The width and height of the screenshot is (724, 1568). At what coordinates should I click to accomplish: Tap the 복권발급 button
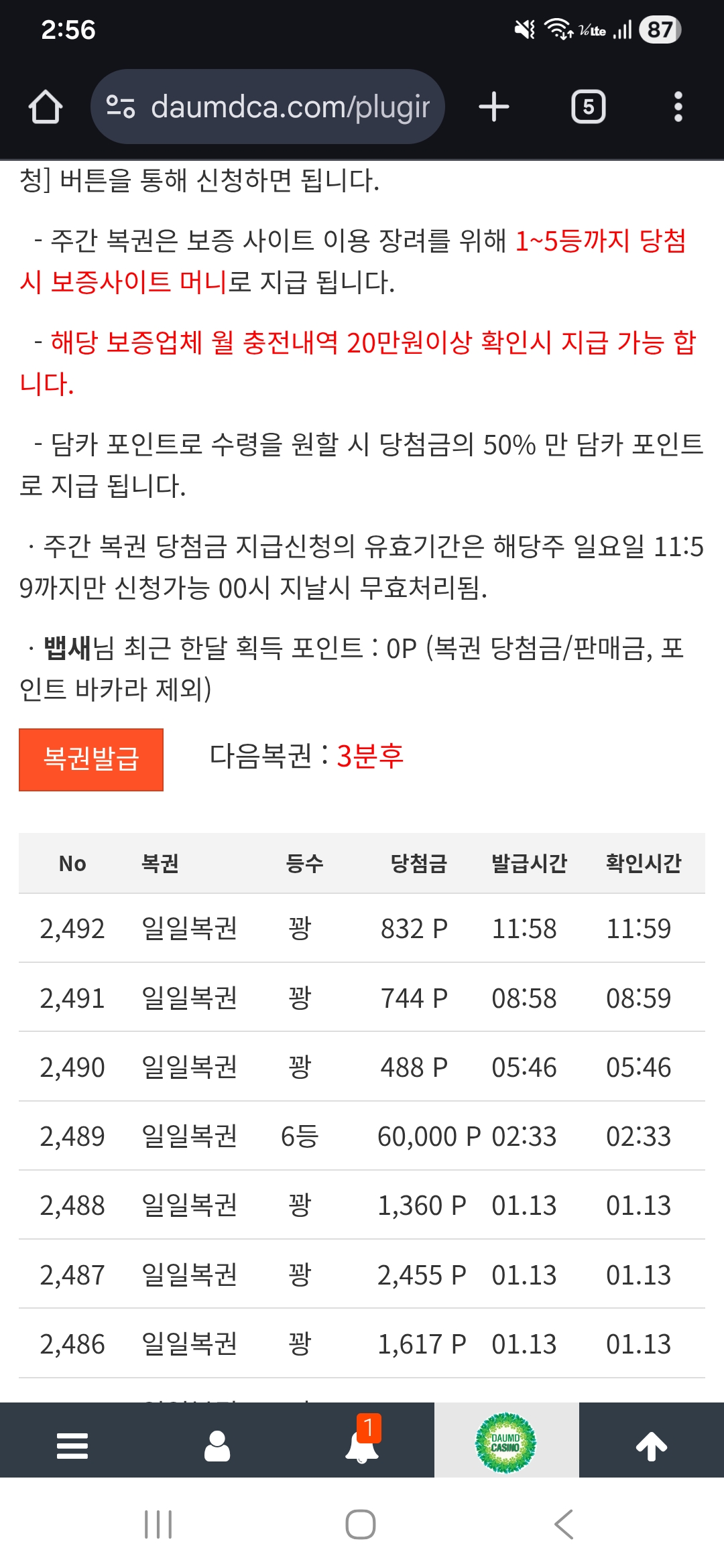pos(91,759)
